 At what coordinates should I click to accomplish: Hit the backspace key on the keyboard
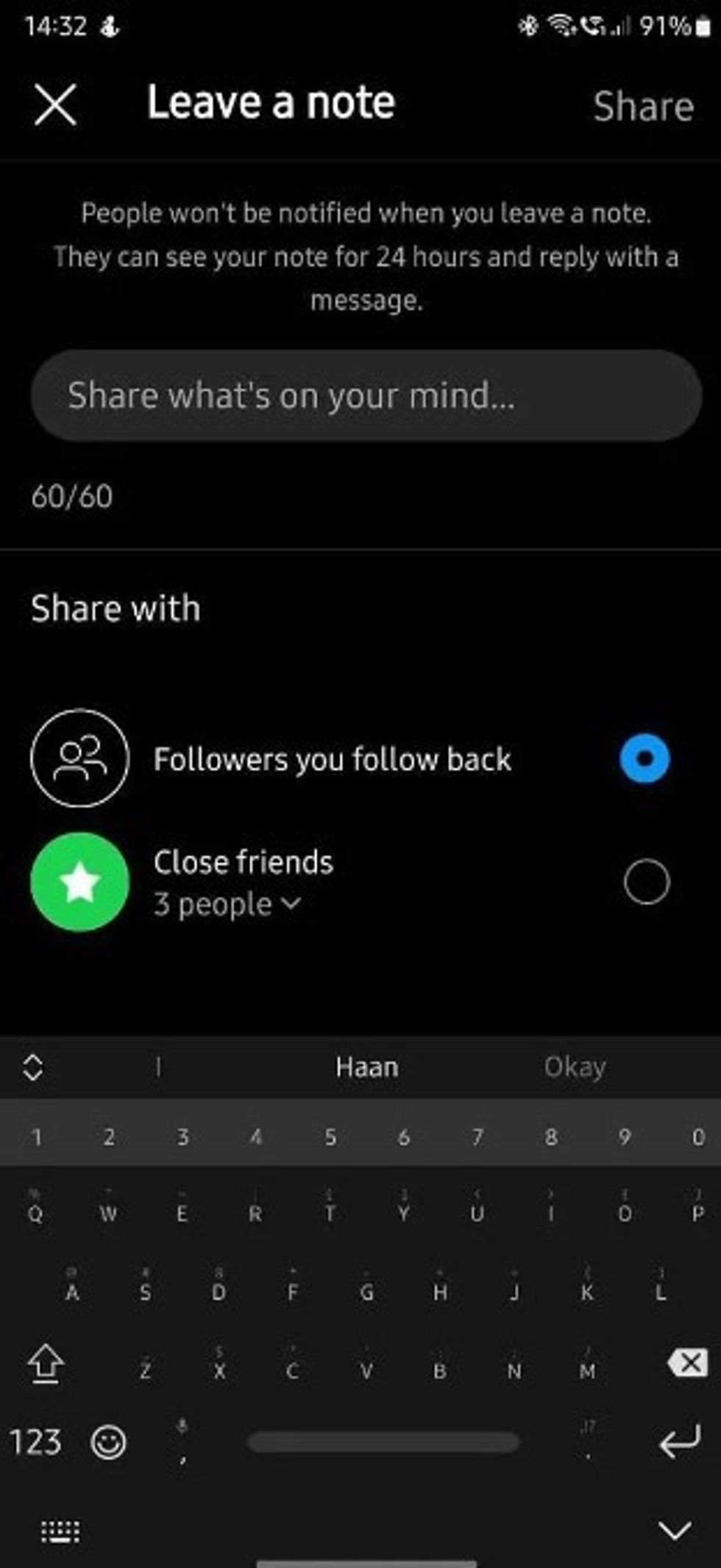[x=687, y=1363]
